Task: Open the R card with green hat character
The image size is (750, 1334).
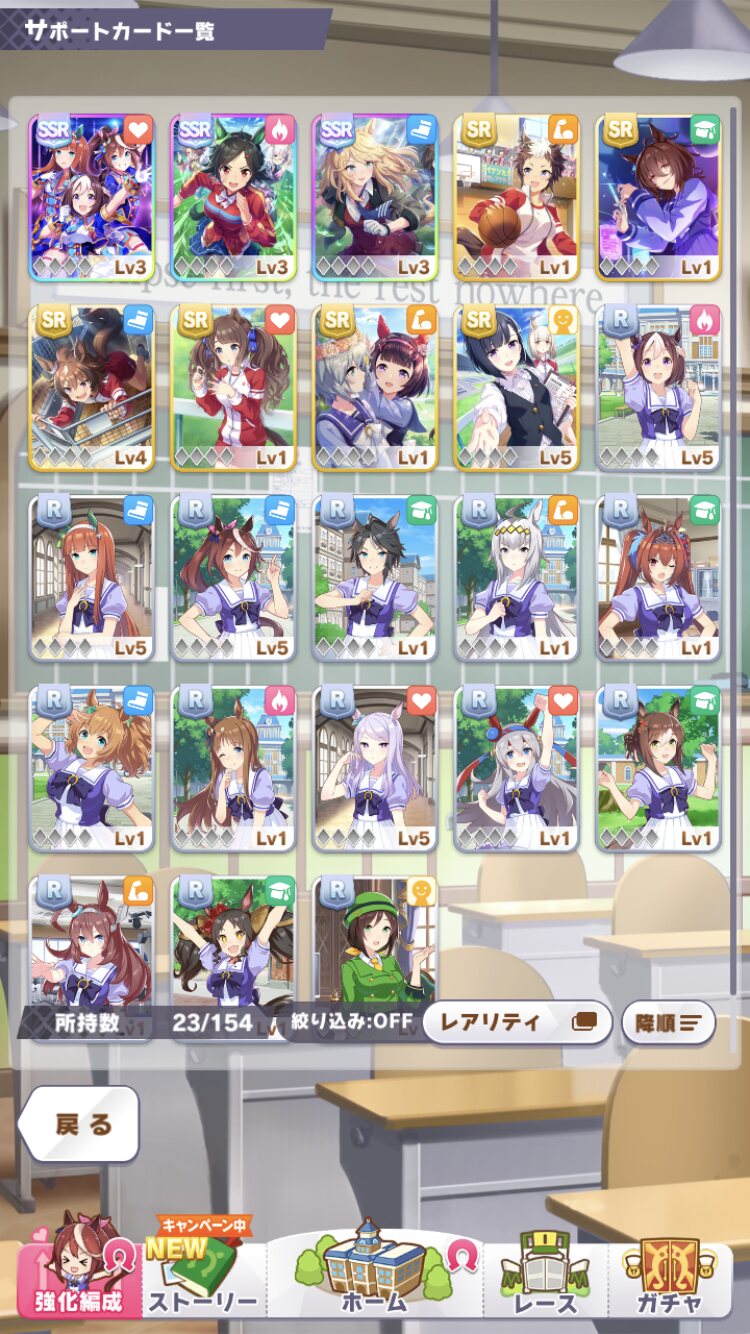Action: tap(375, 940)
